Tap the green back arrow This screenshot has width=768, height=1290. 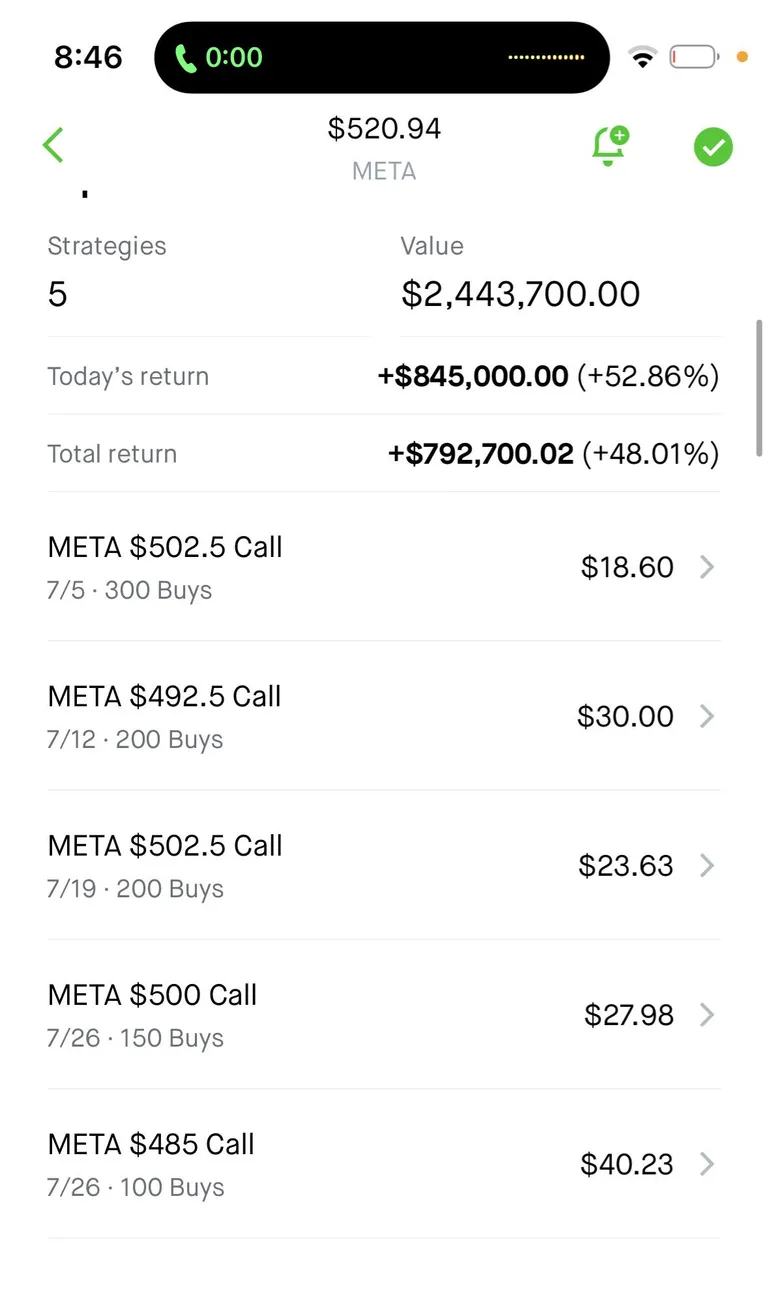point(53,144)
